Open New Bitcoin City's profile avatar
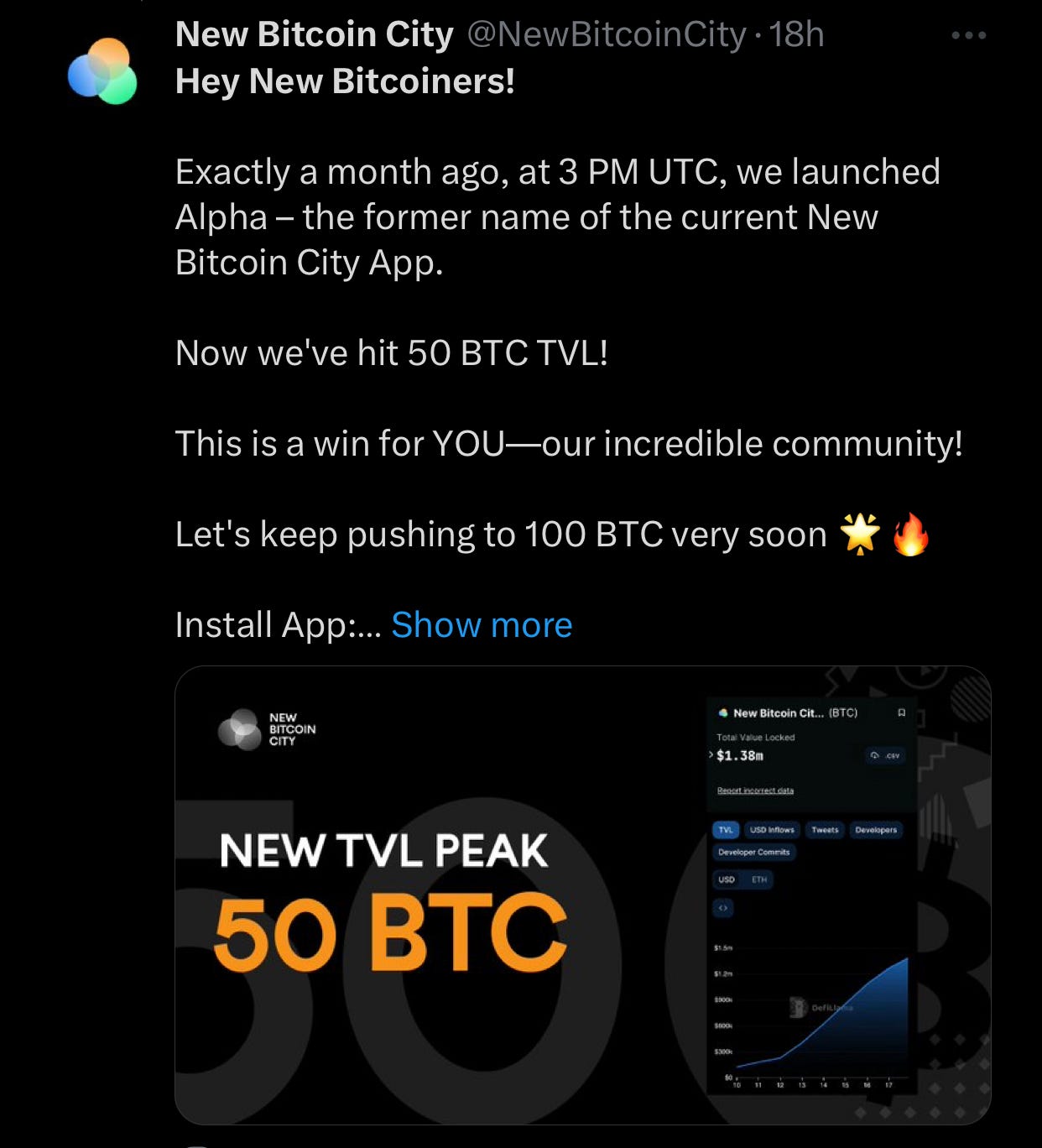This screenshot has height=1148, width=1042. point(102,72)
